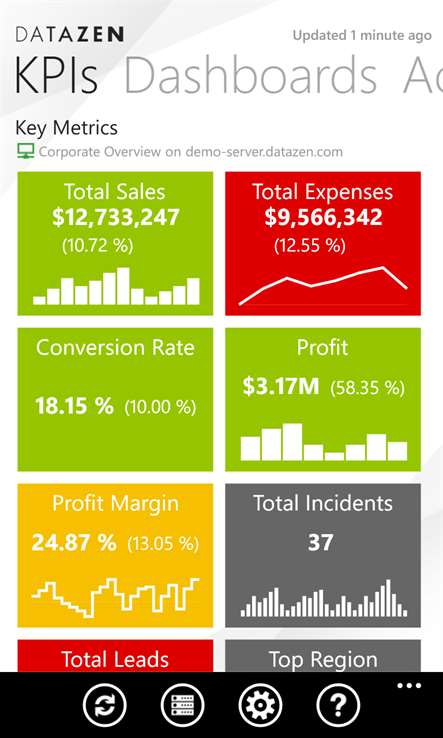The width and height of the screenshot is (443, 738).
Task: Expand the app bar ellipsis menu
Action: click(409, 685)
